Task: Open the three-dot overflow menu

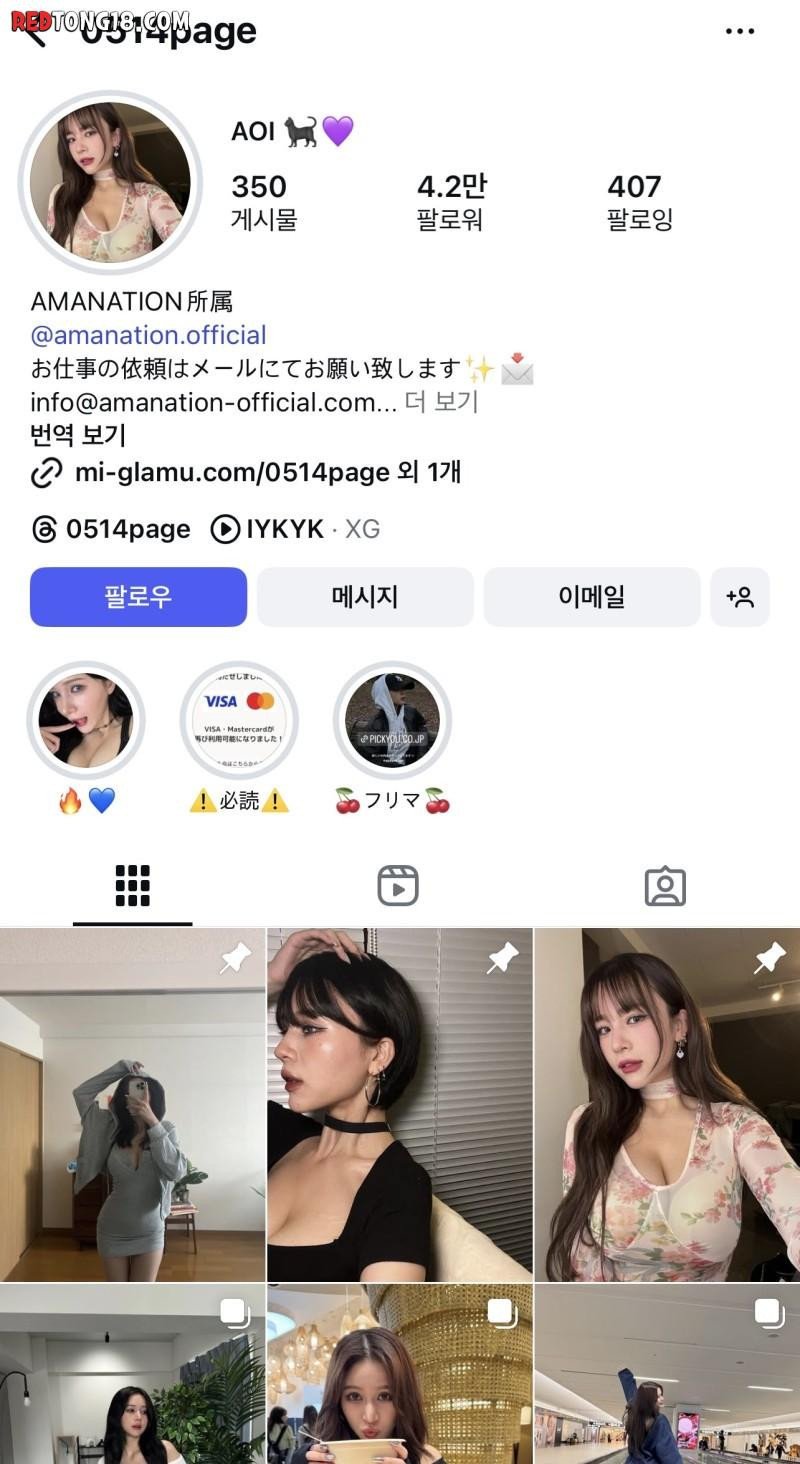Action: 740,32
